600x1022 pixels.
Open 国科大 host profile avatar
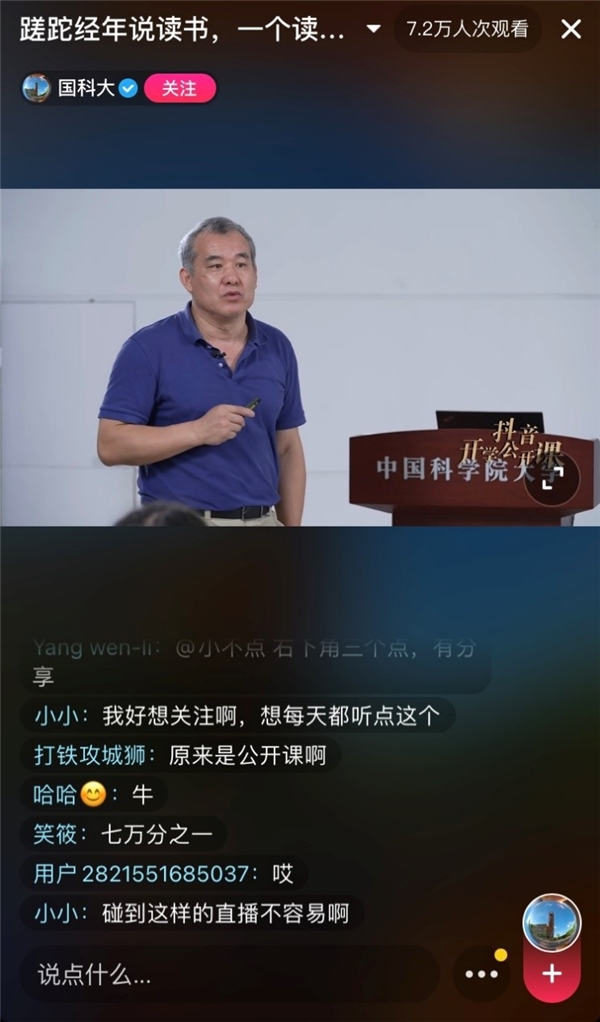click(x=37, y=88)
